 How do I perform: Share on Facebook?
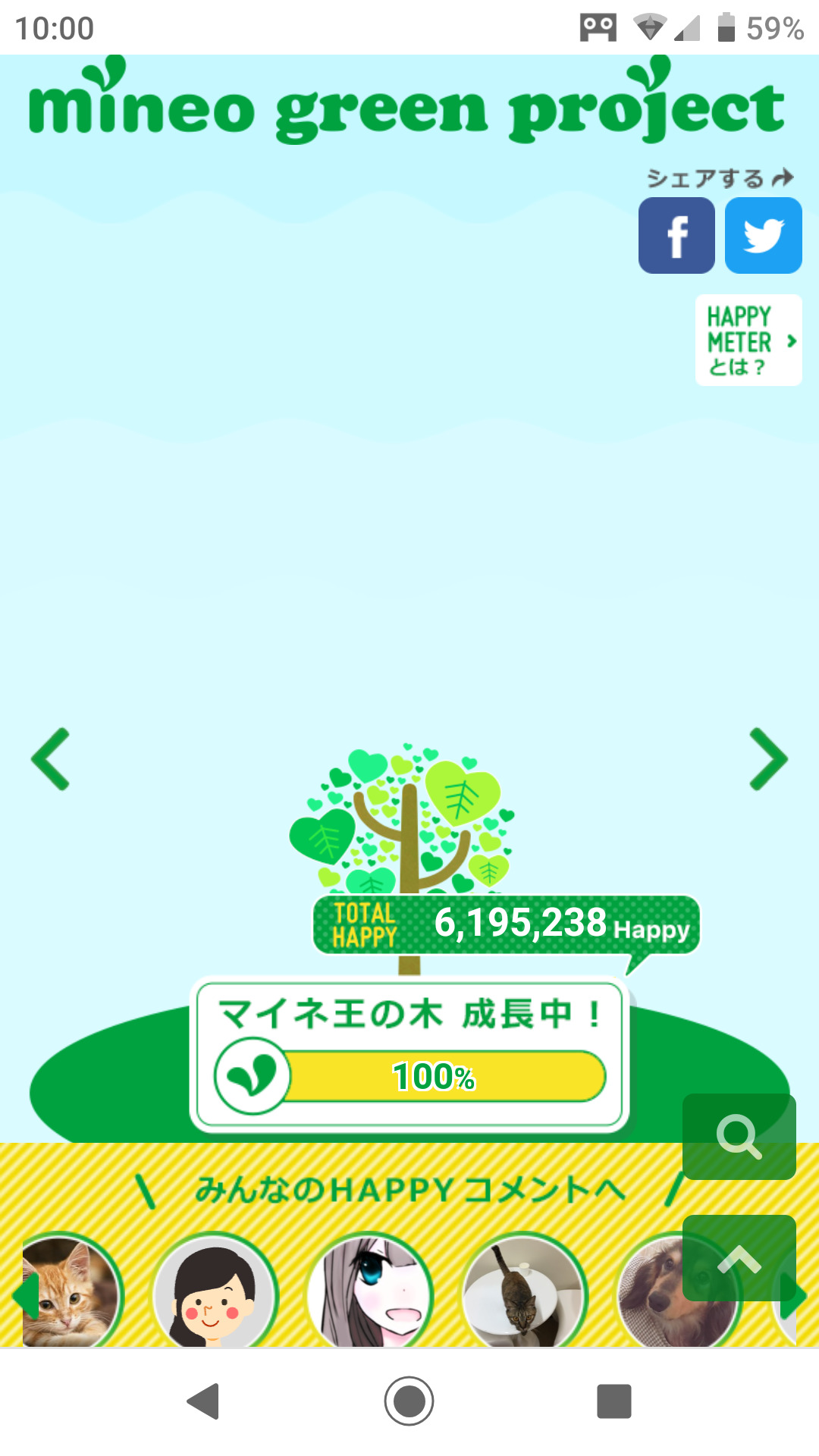pos(676,236)
